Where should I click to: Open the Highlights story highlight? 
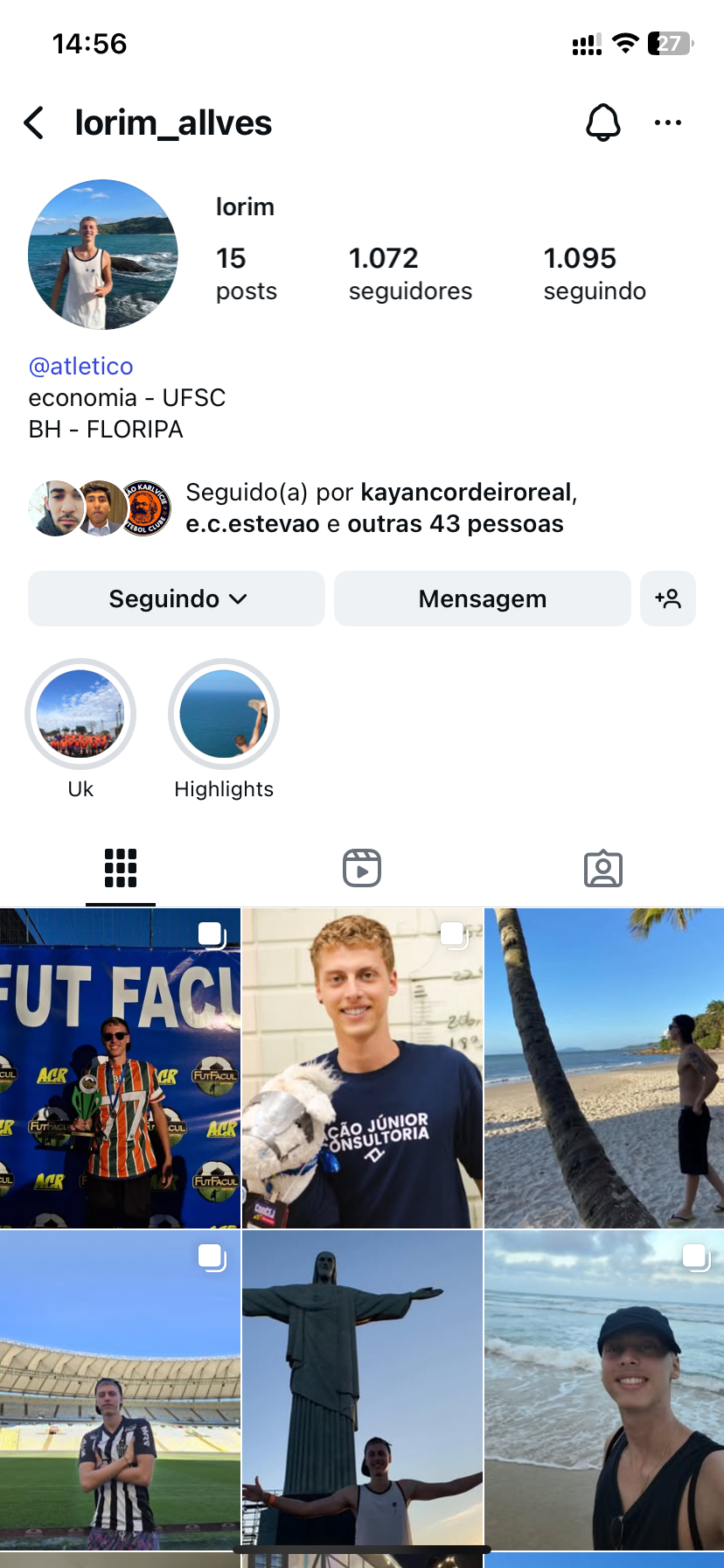click(224, 714)
